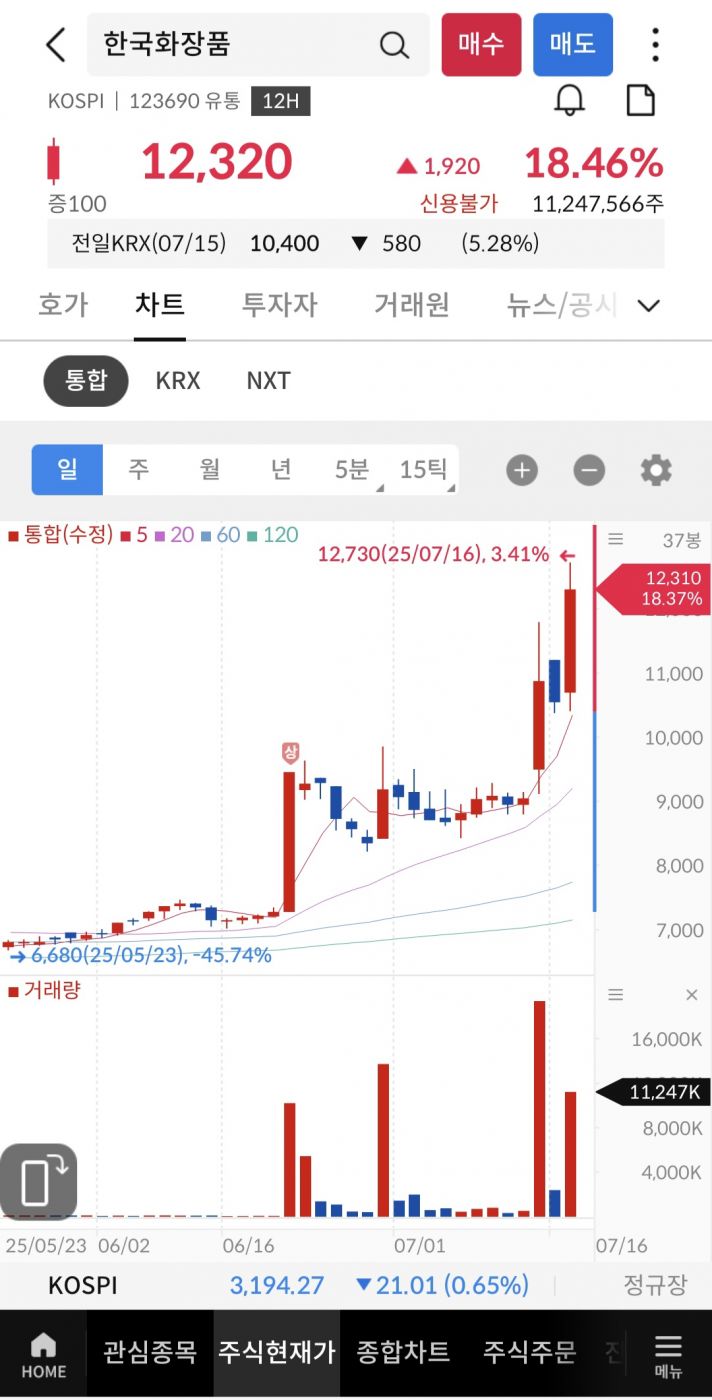Viewport: 712px width, 1400px height.
Task: Expand the tab list chevron
Action: coord(649,305)
